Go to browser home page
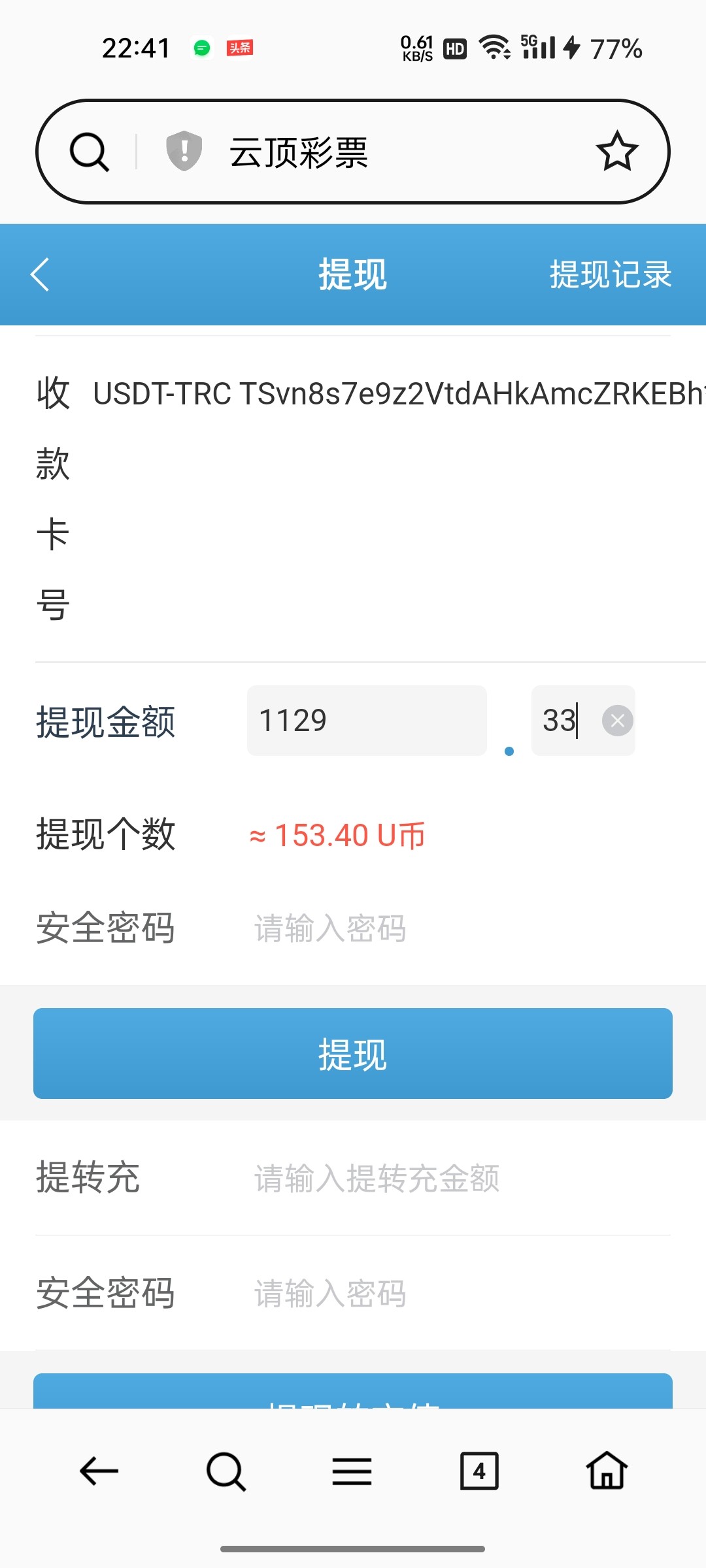Image resolution: width=706 pixels, height=1568 pixels. (607, 1471)
